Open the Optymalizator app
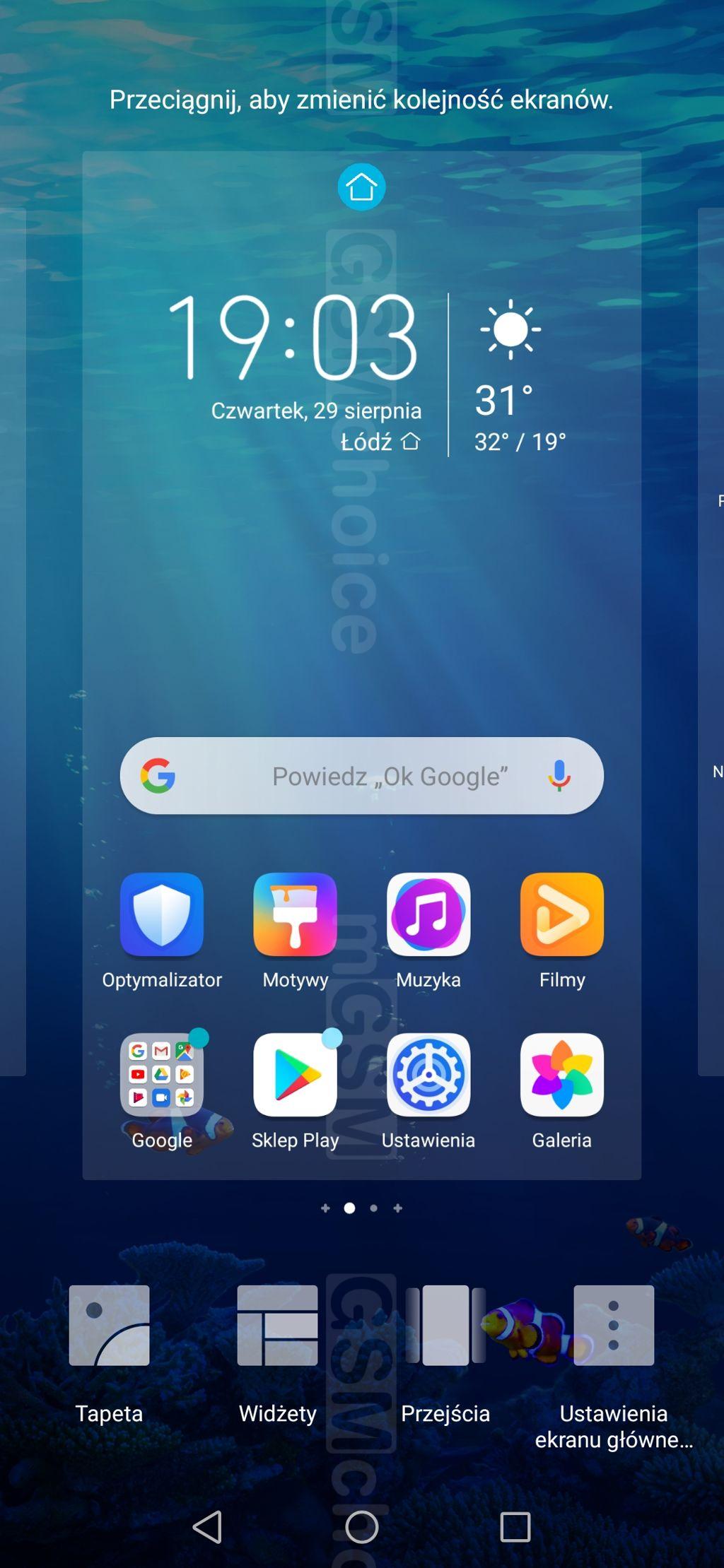The image size is (724, 1568). click(162, 931)
